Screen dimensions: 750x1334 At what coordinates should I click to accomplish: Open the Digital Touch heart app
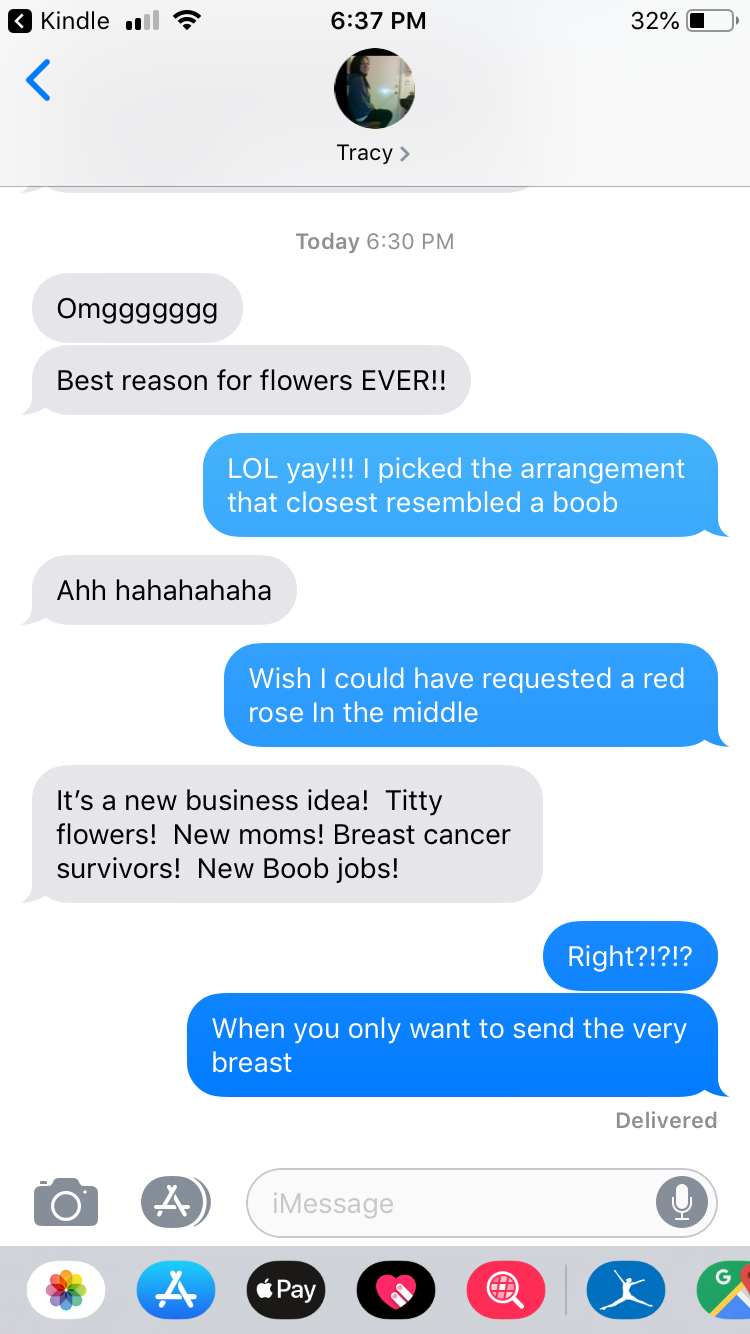pos(396,1290)
